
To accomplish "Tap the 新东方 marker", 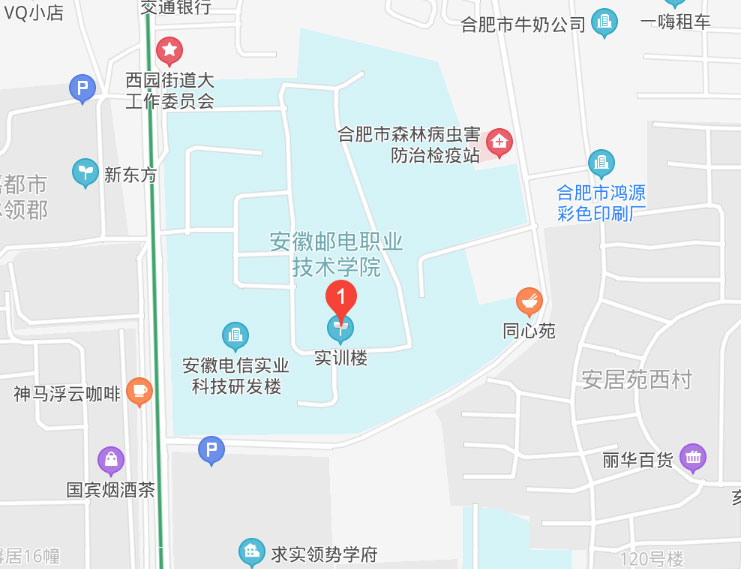I will pos(86,174).
